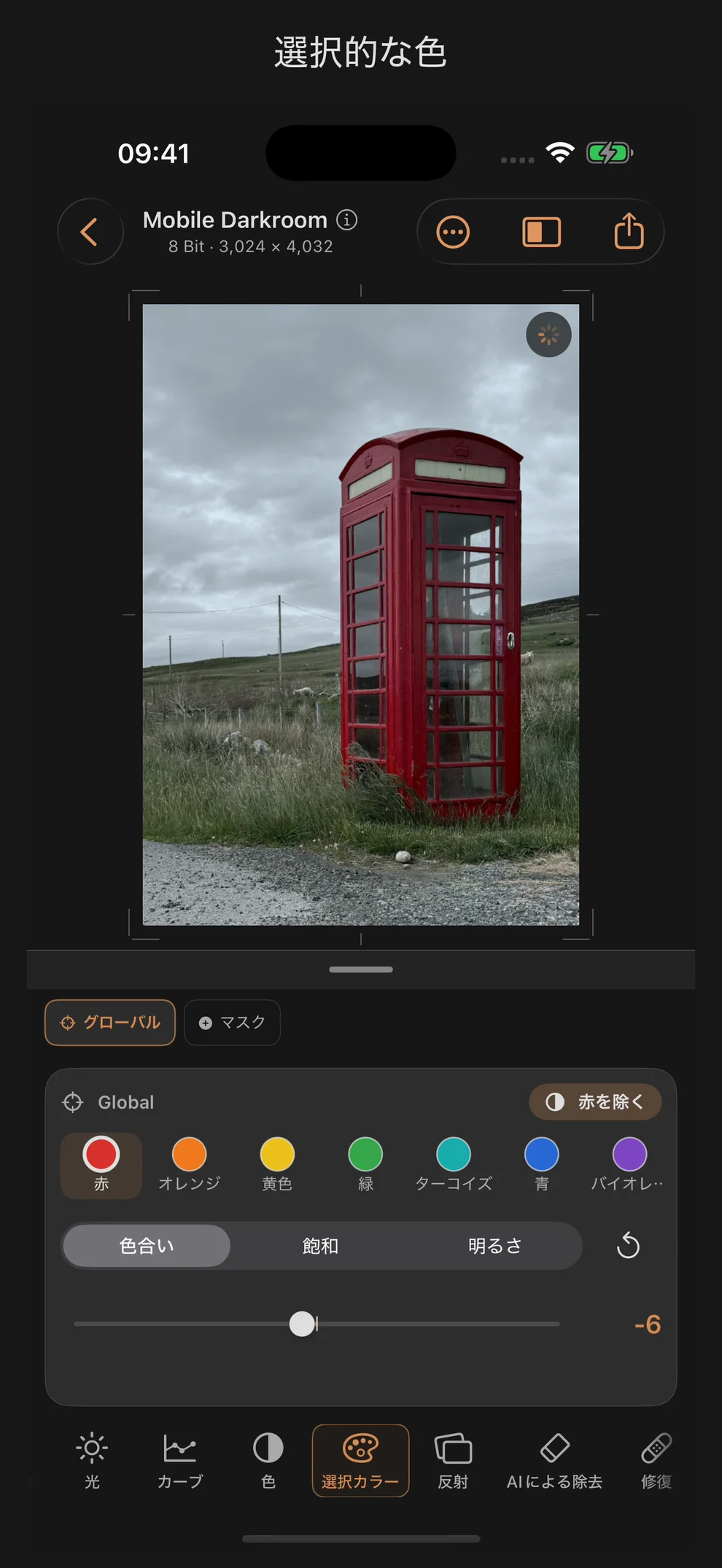
Task: Tap the hue slider track
Action: pos(317,1324)
